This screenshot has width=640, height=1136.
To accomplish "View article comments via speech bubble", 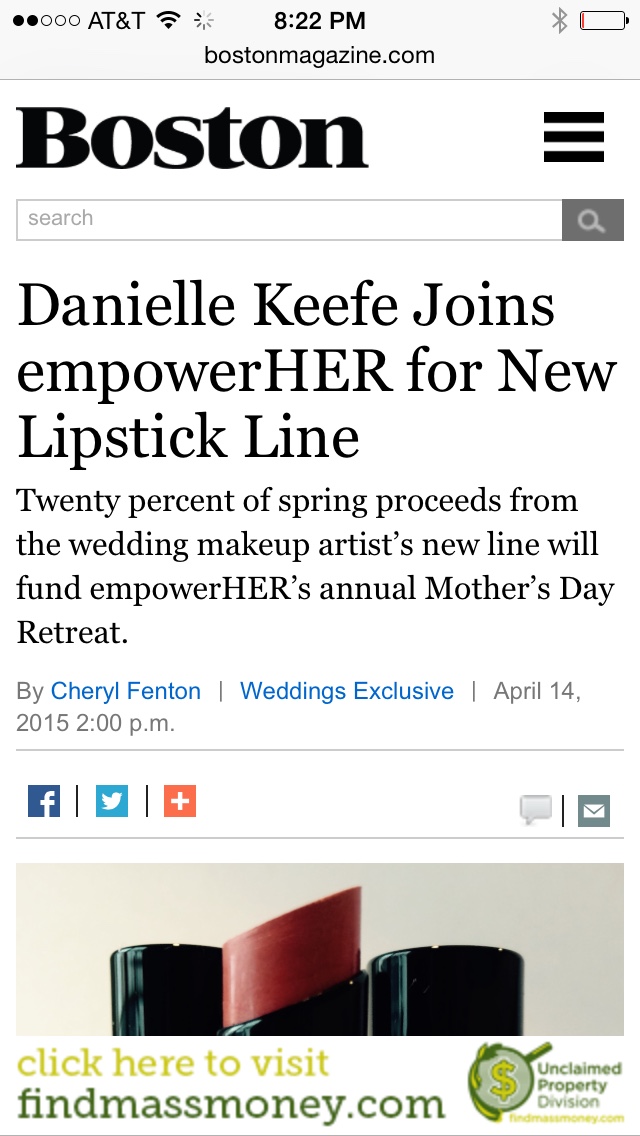I will pos(536,809).
